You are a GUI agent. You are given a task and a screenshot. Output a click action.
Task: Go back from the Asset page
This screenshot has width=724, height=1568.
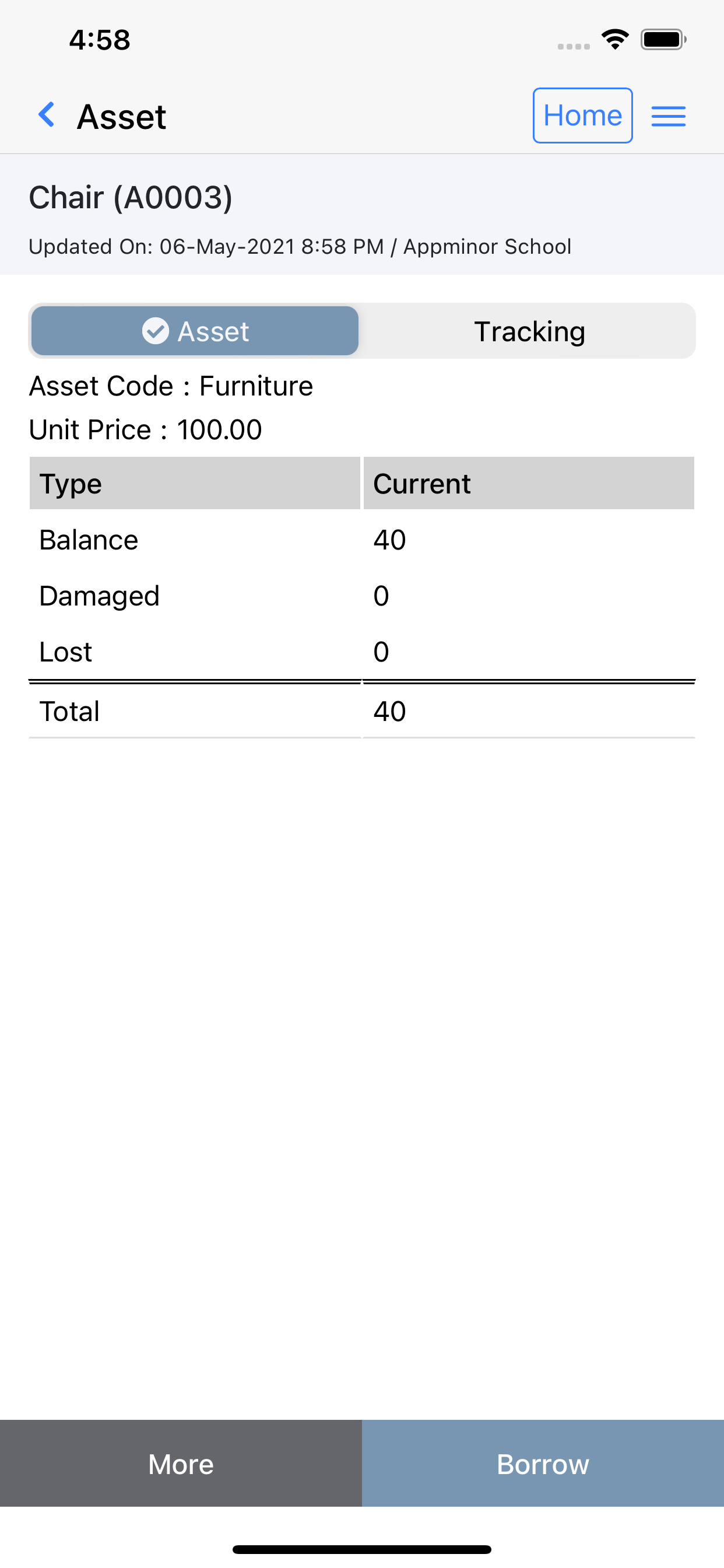click(47, 115)
